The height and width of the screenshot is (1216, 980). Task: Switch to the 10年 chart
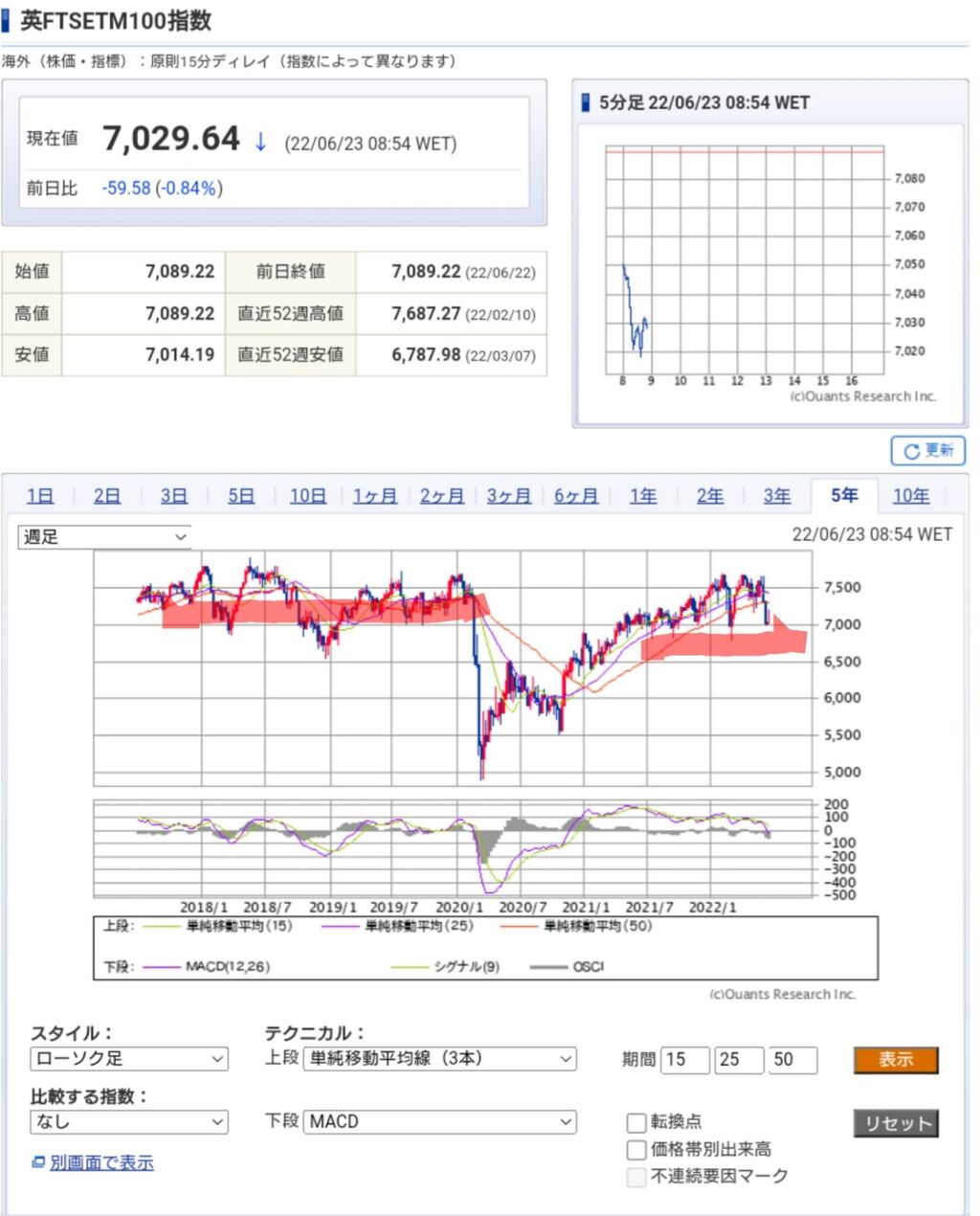tap(911, 496)
